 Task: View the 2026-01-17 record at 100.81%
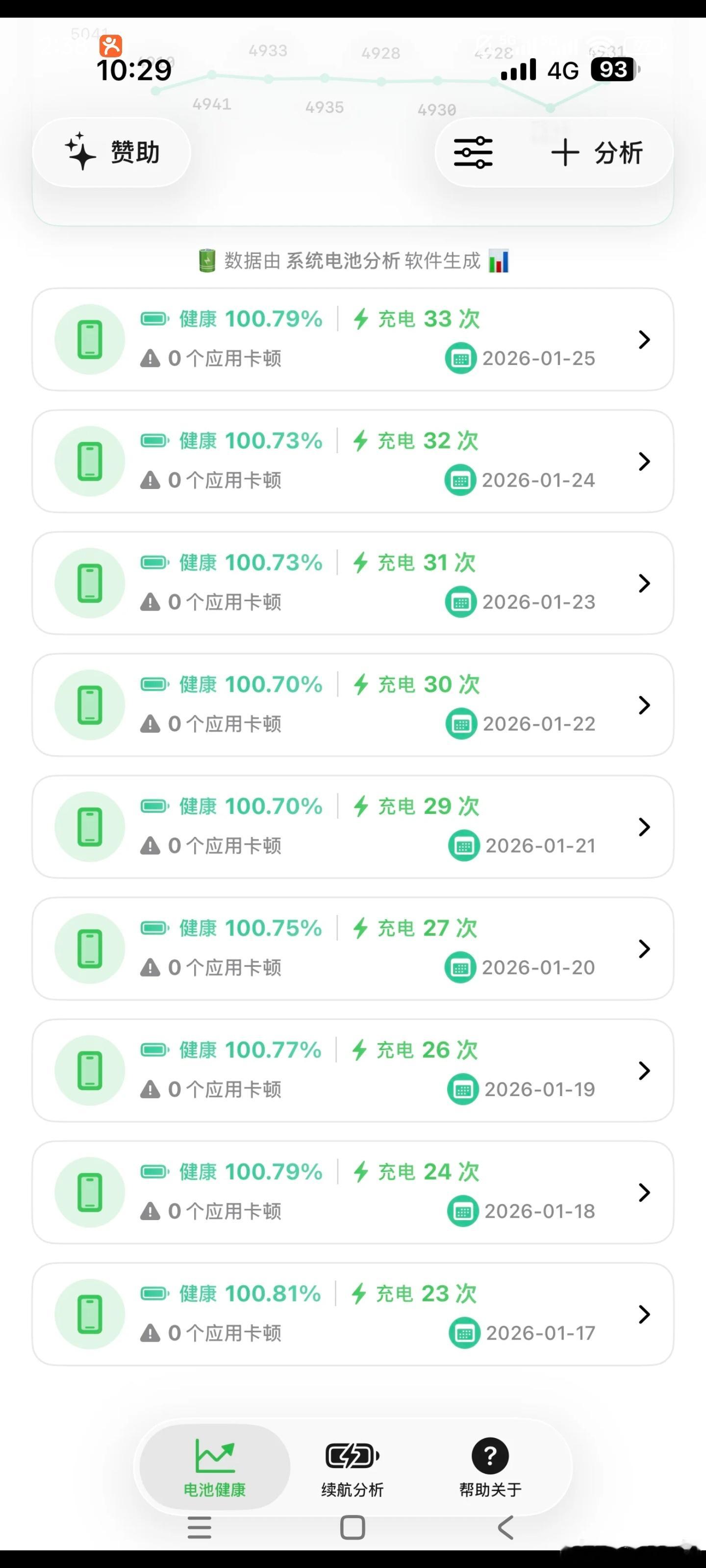353,1313
